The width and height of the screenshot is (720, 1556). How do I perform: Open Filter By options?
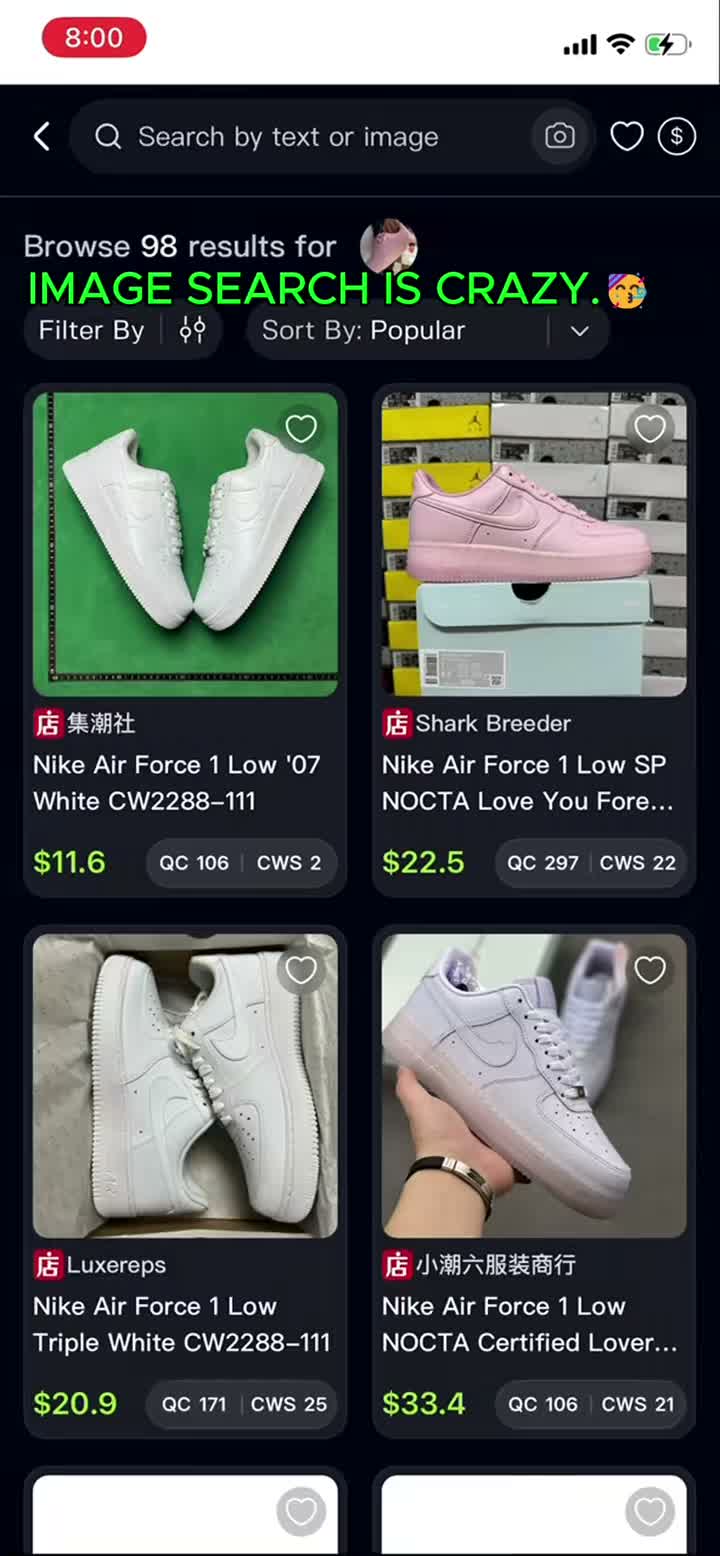(x=122, y=331)
